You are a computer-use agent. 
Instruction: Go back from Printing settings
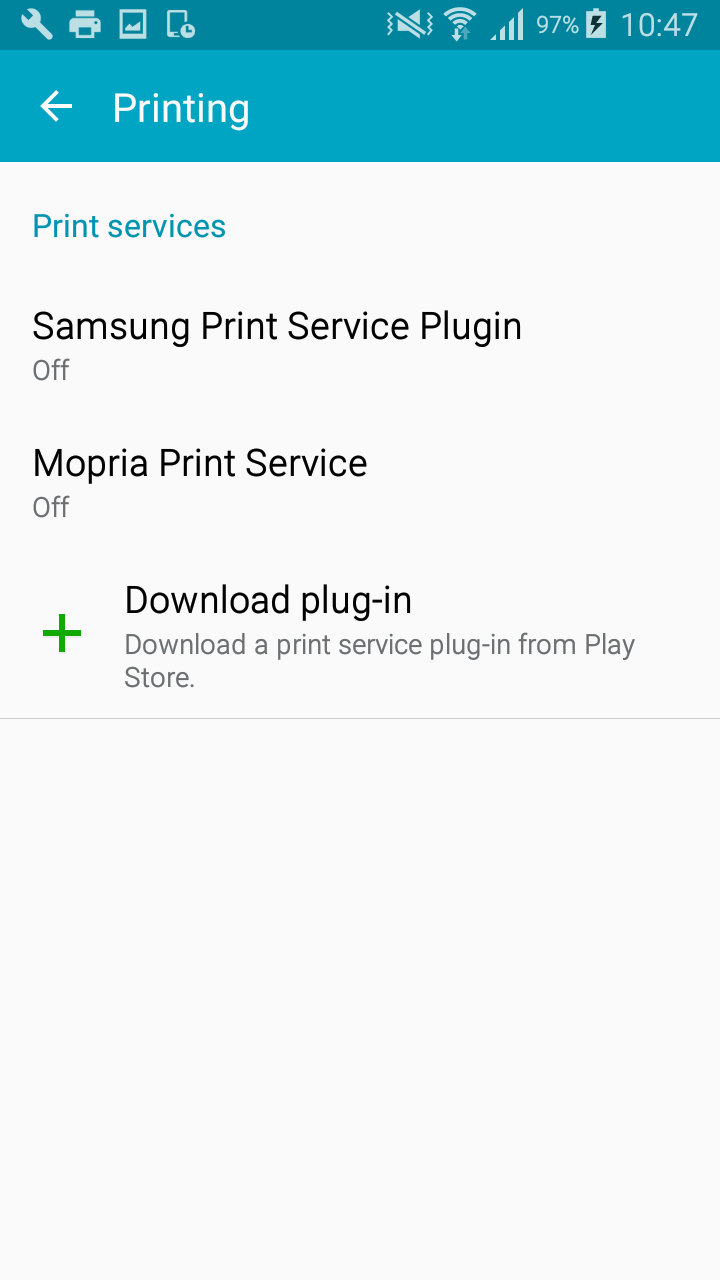(x=56, y=107)
